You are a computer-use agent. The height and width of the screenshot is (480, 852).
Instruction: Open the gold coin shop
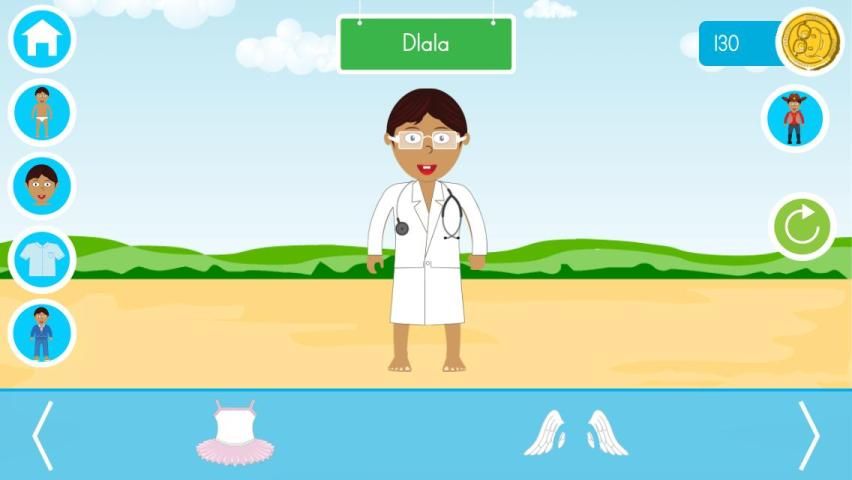pos(810,42)
